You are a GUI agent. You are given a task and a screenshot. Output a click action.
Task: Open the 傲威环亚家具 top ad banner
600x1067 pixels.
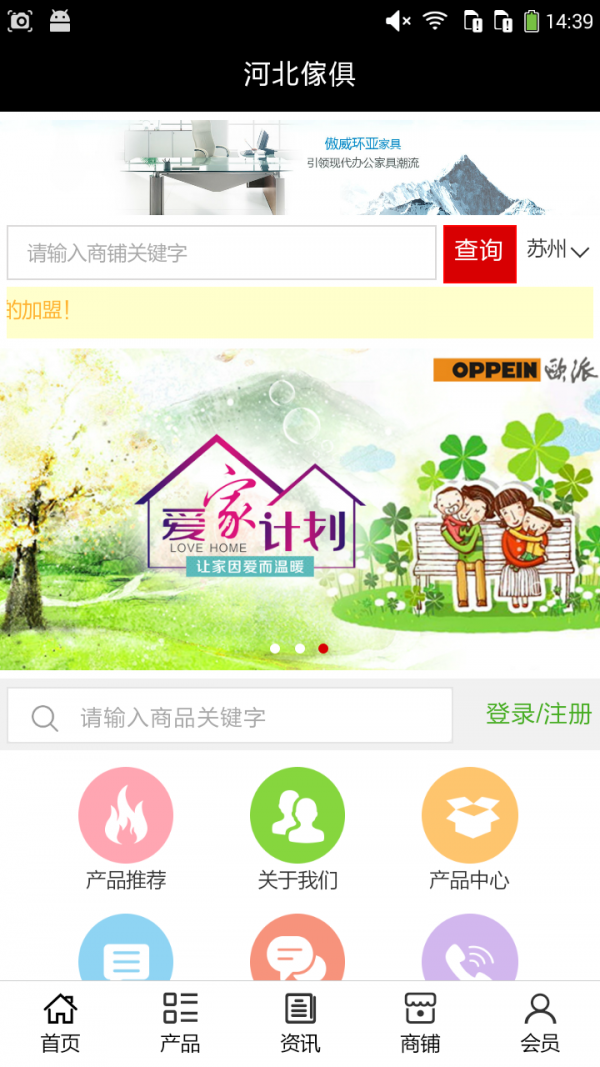click(300, 166)
